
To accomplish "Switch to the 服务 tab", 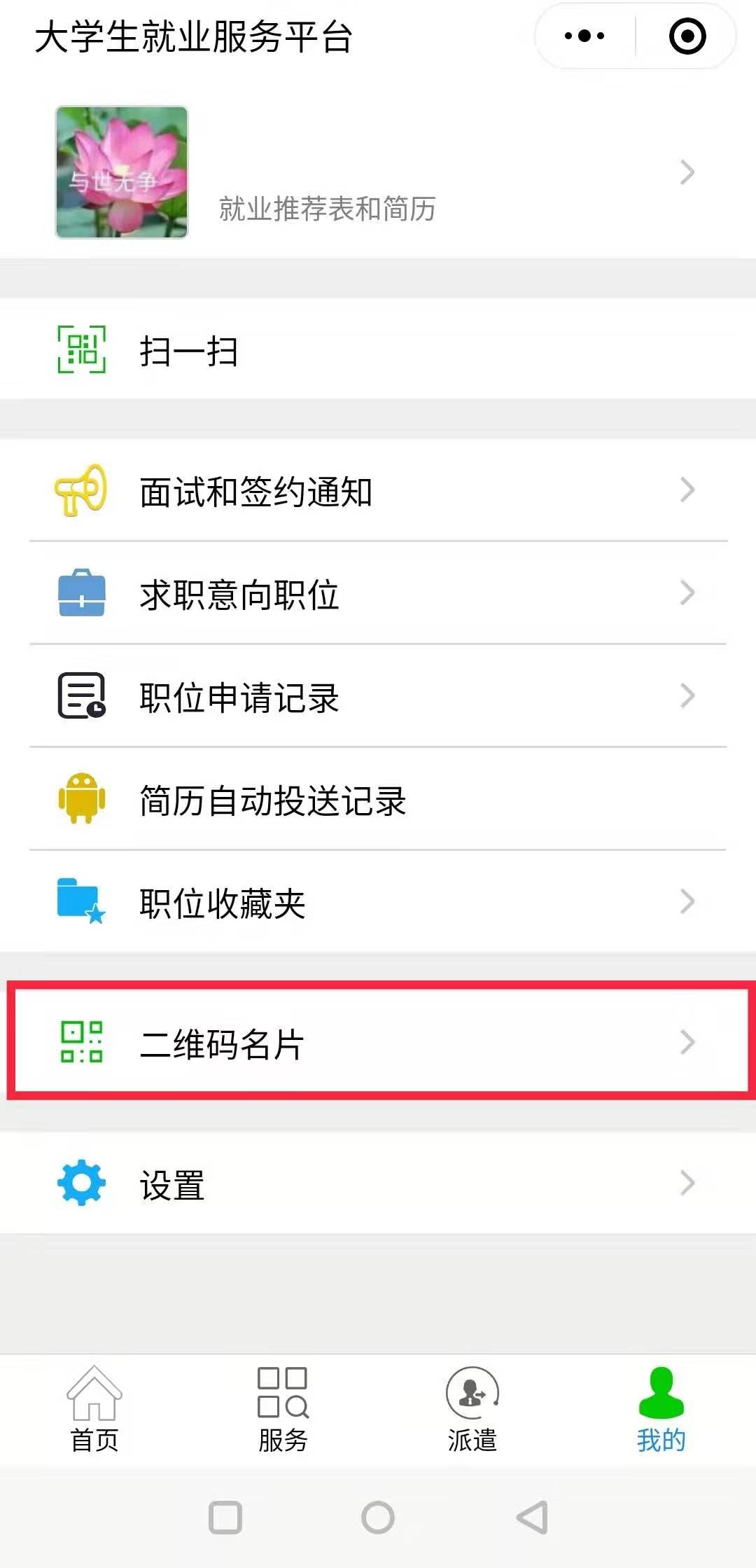I will point(283,1409).
